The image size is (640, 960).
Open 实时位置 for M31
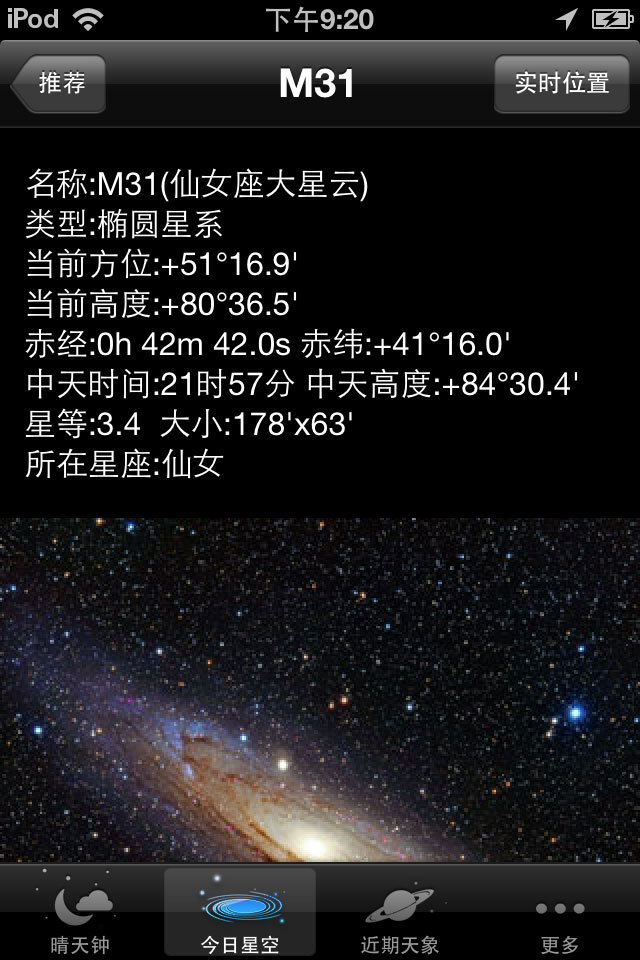(561, 84)
